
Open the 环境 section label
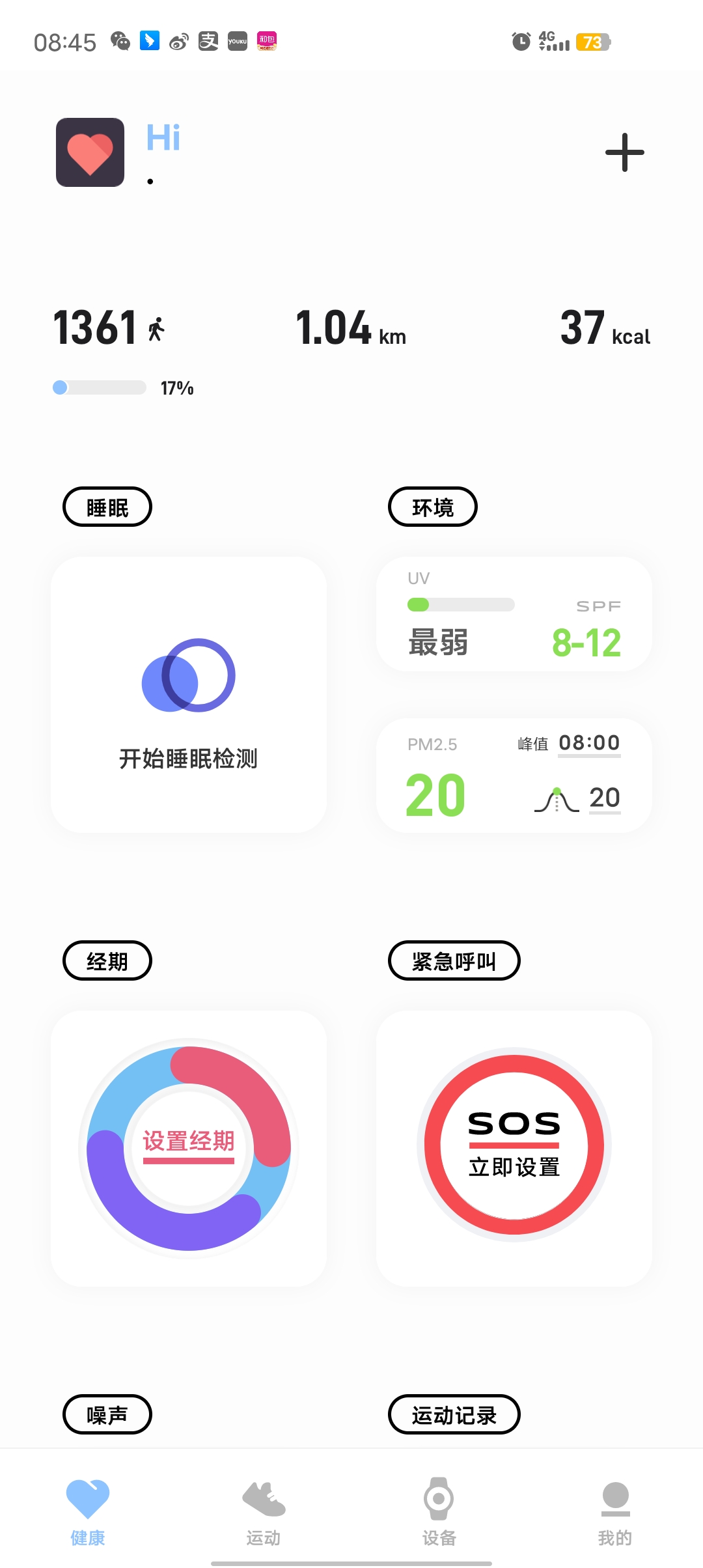click(433, 507)
